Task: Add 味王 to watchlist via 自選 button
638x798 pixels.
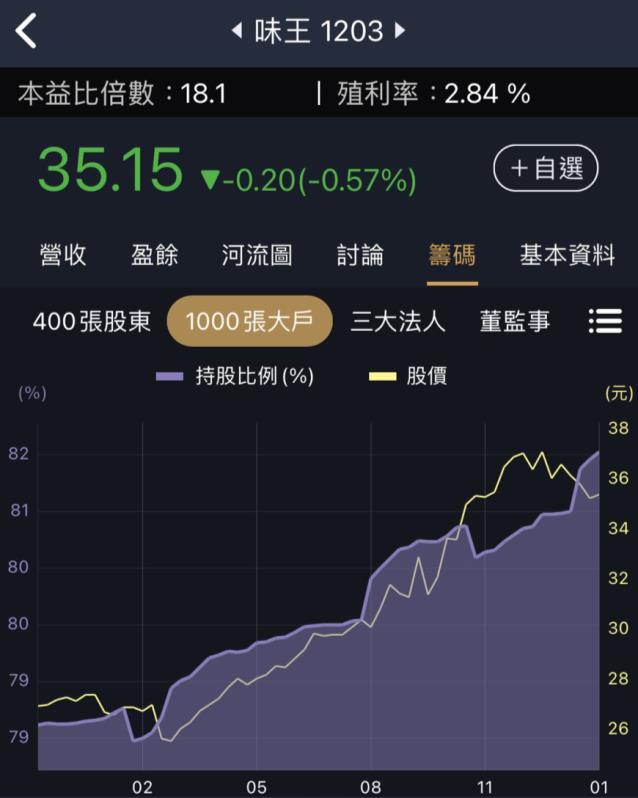Action: coord(545,169)
